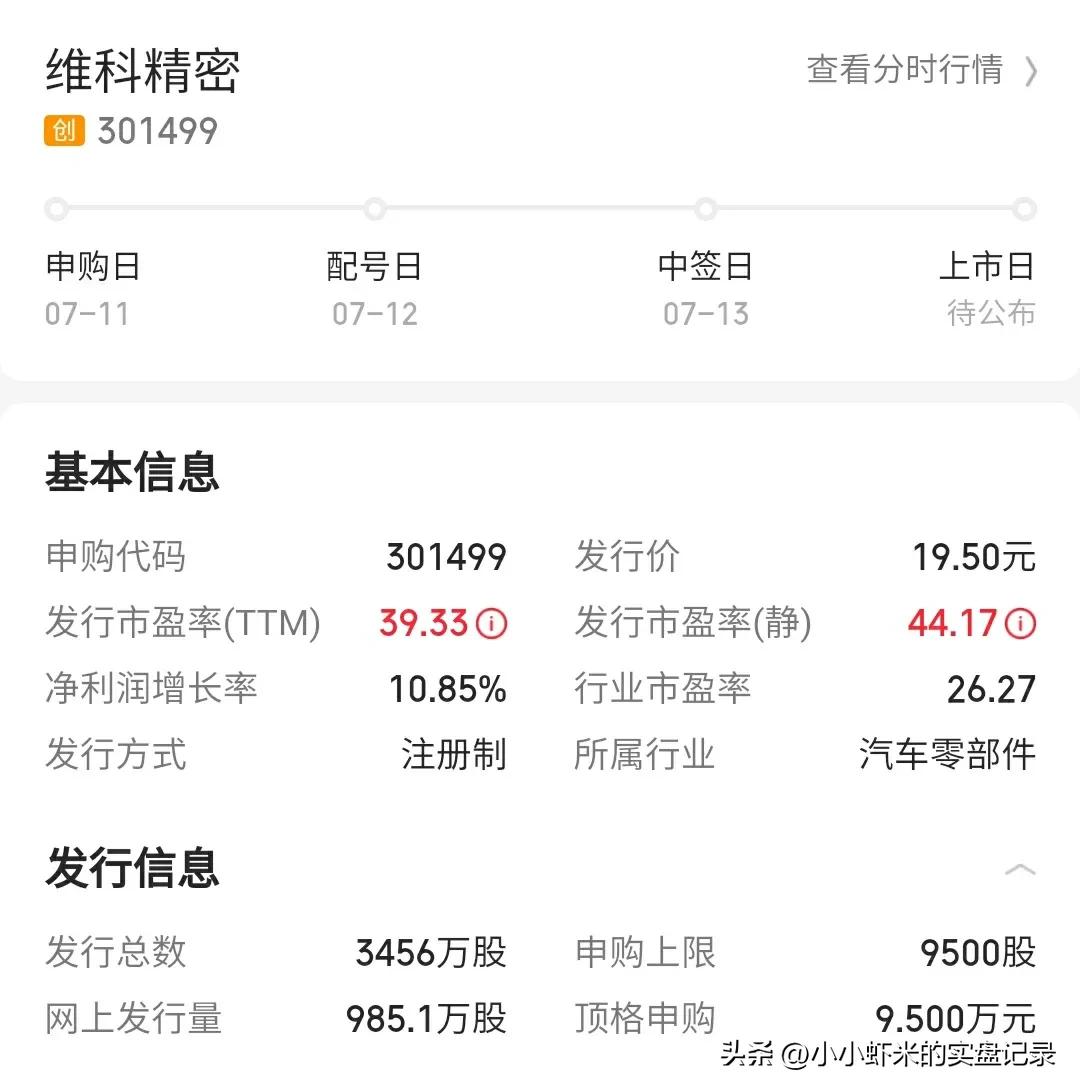This screenshot has width=1080, height=1092.
Task: Tap the info icon next to 静态市盈率 44.17
Action: click(1019, 622)
